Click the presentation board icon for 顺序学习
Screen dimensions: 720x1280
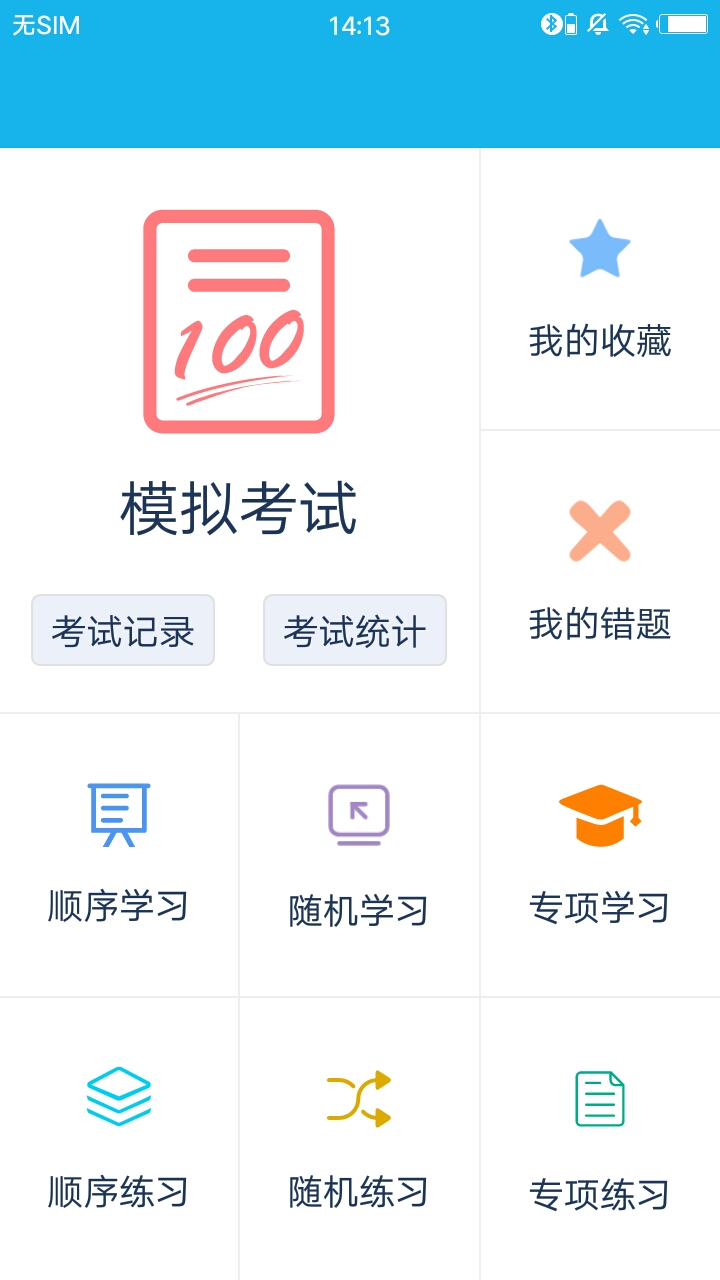[119, 815]
